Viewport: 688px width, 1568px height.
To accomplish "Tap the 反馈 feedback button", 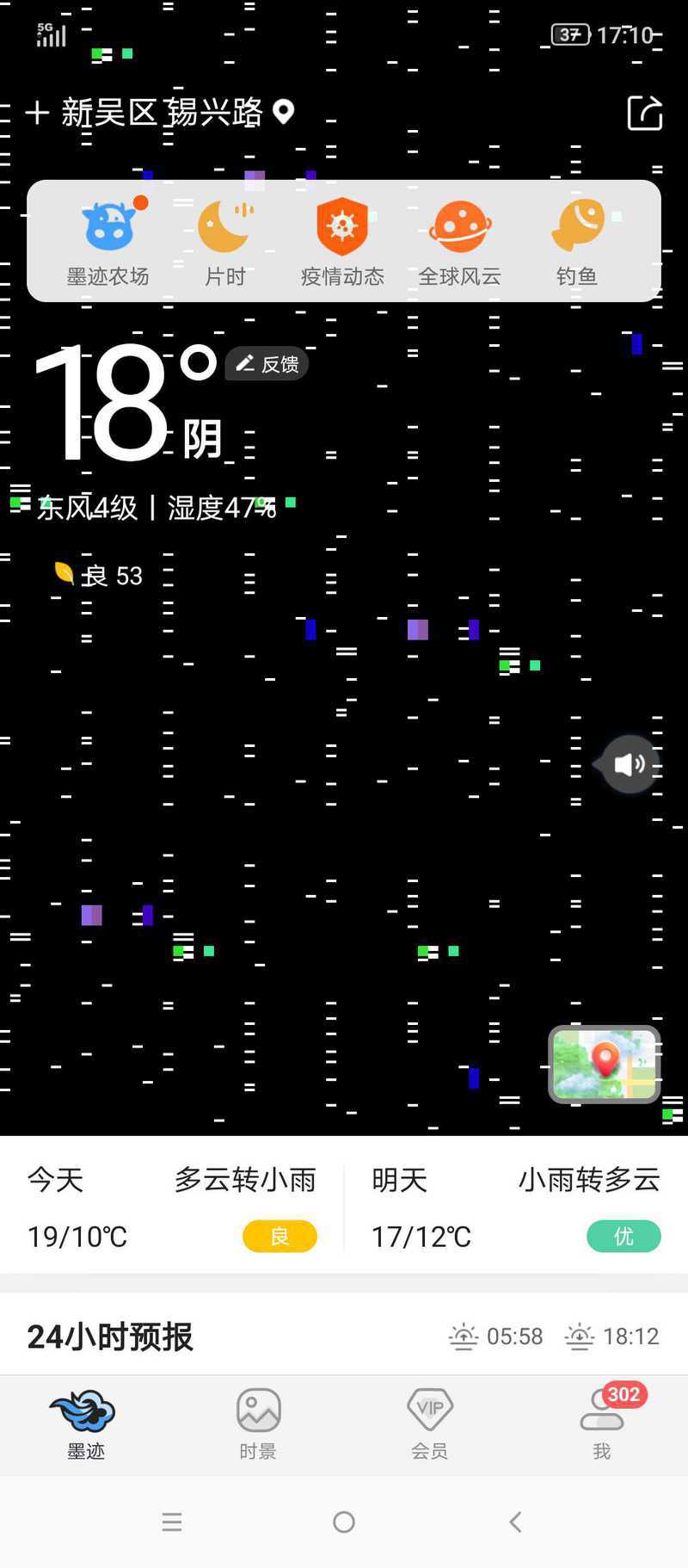I will 267,364.
